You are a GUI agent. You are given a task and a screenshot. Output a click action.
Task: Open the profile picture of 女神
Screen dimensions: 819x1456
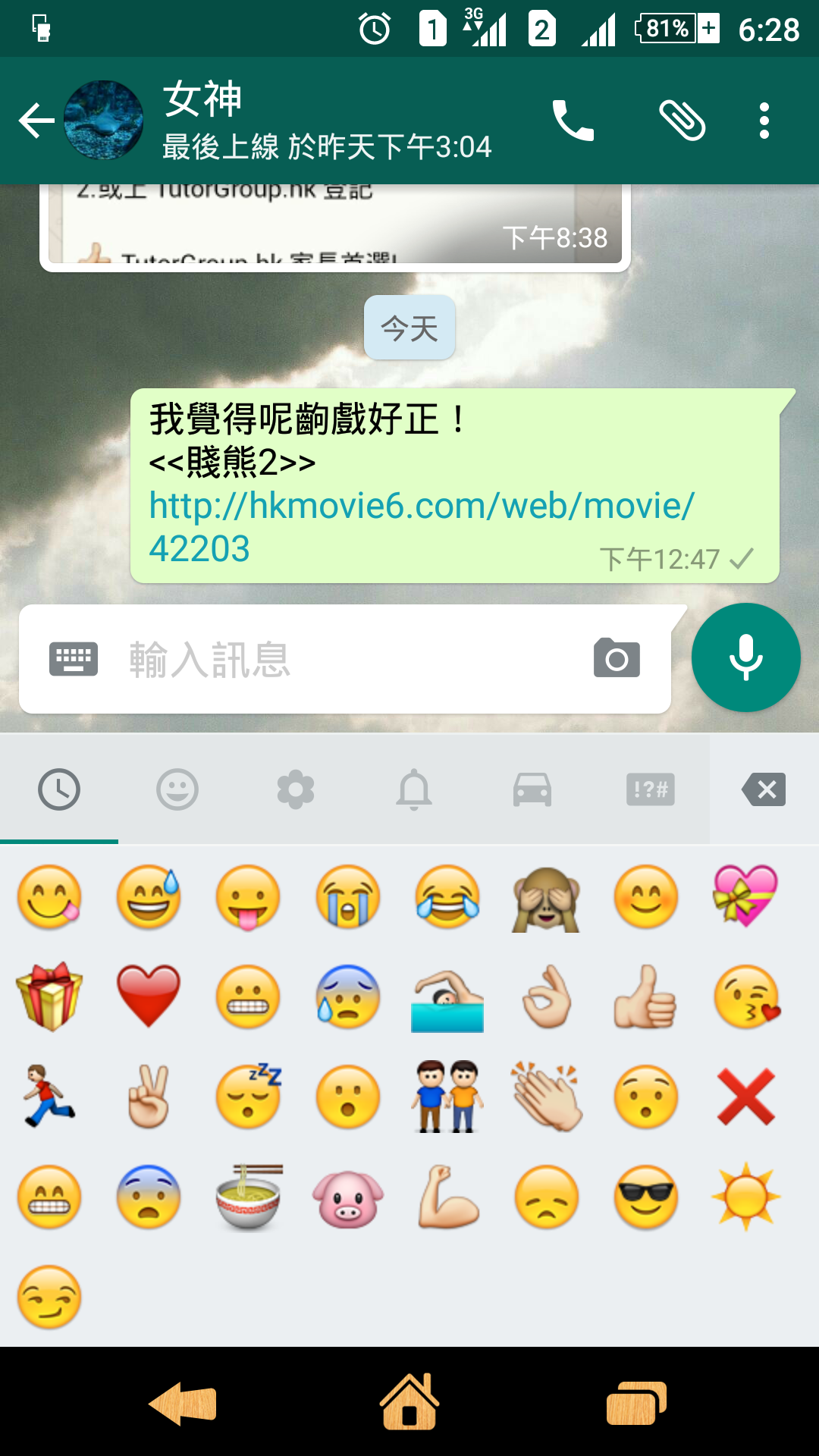(104, 121)
